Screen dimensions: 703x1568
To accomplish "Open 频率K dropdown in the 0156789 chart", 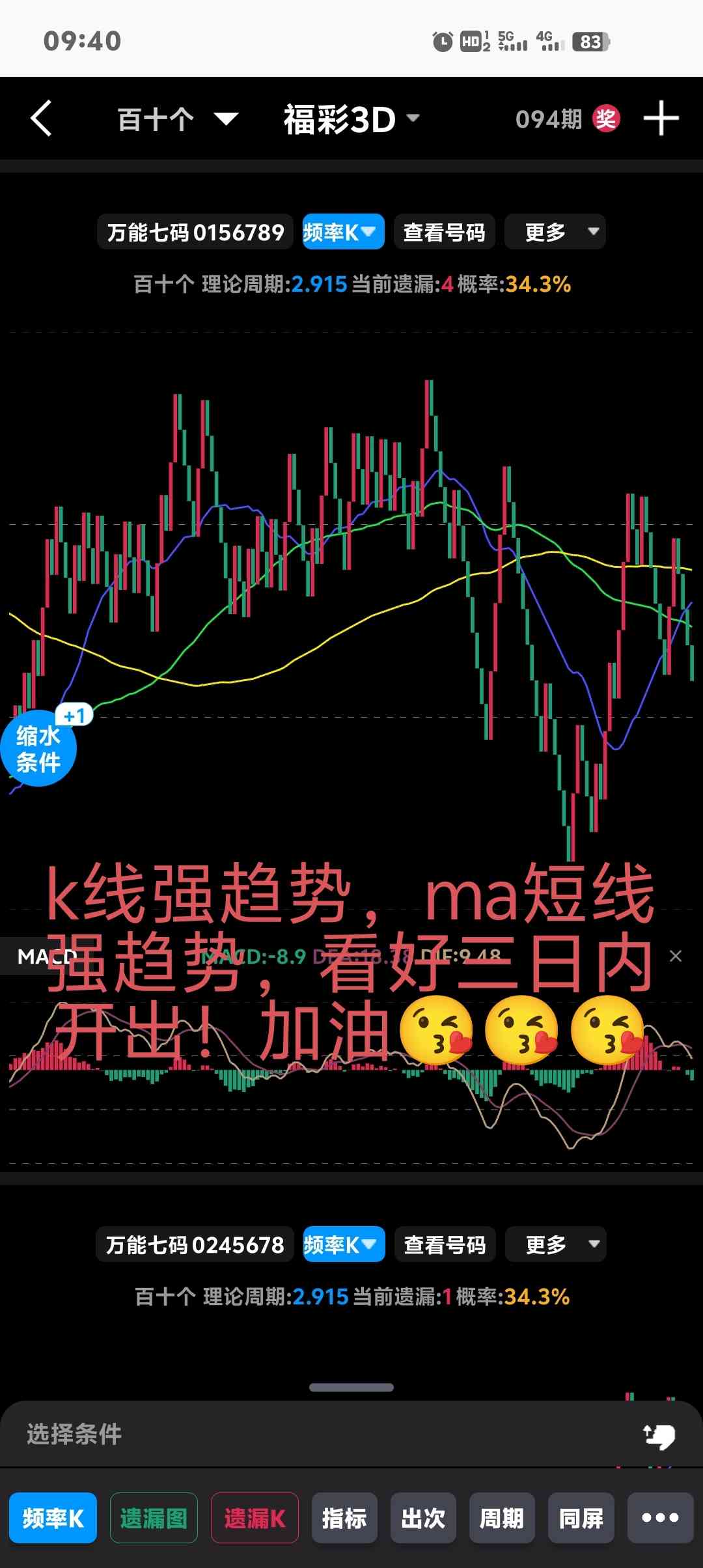I will pos(343,232).
